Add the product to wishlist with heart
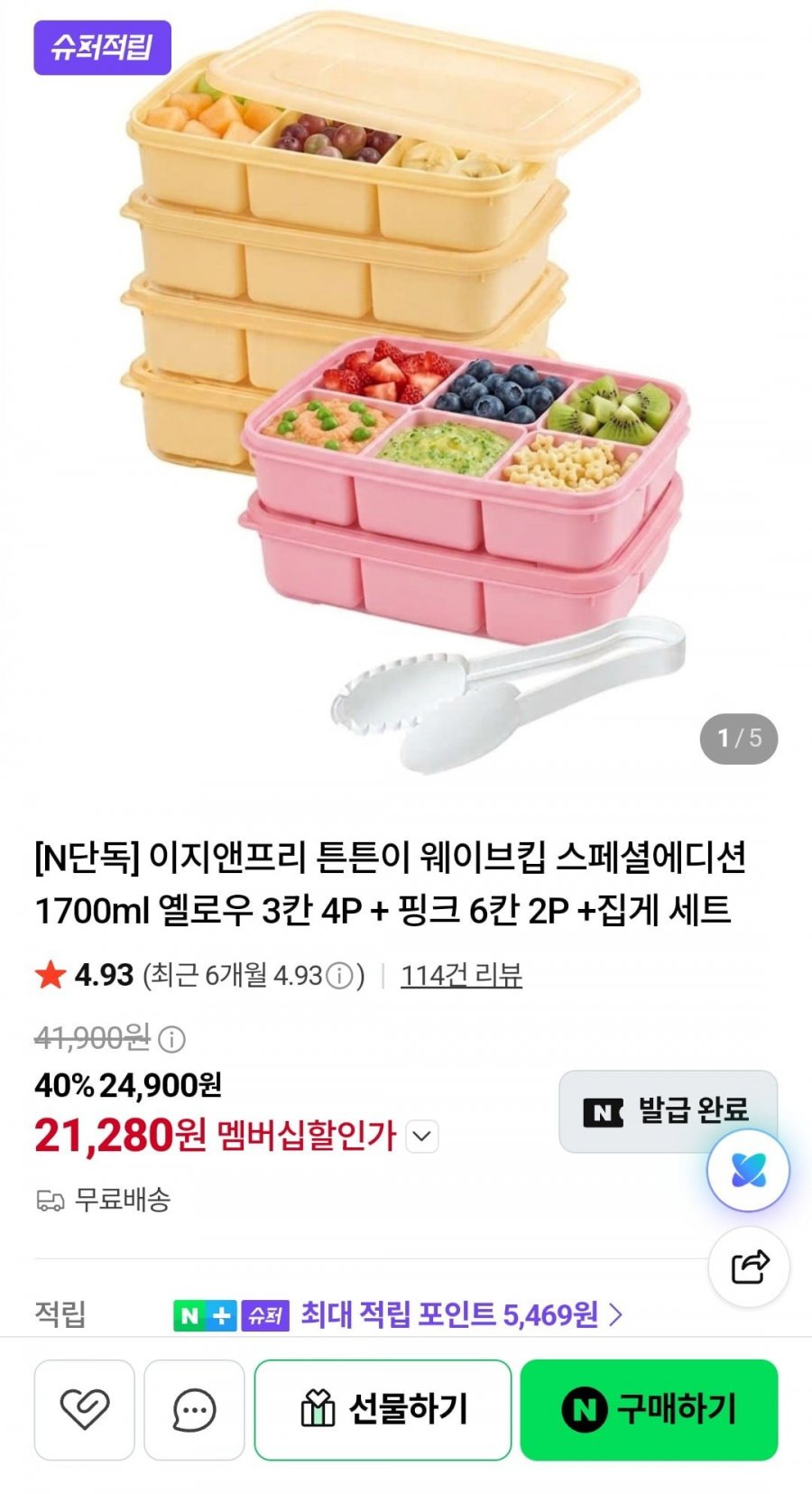The image size is (812, 1494). coord(85,1409)
